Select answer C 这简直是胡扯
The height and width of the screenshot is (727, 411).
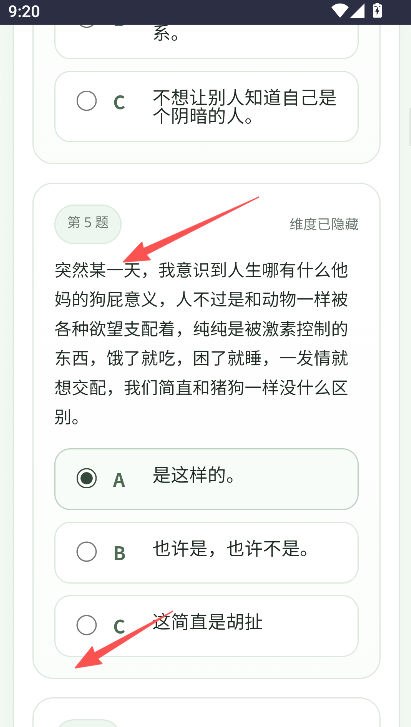[x=206, y=625]
